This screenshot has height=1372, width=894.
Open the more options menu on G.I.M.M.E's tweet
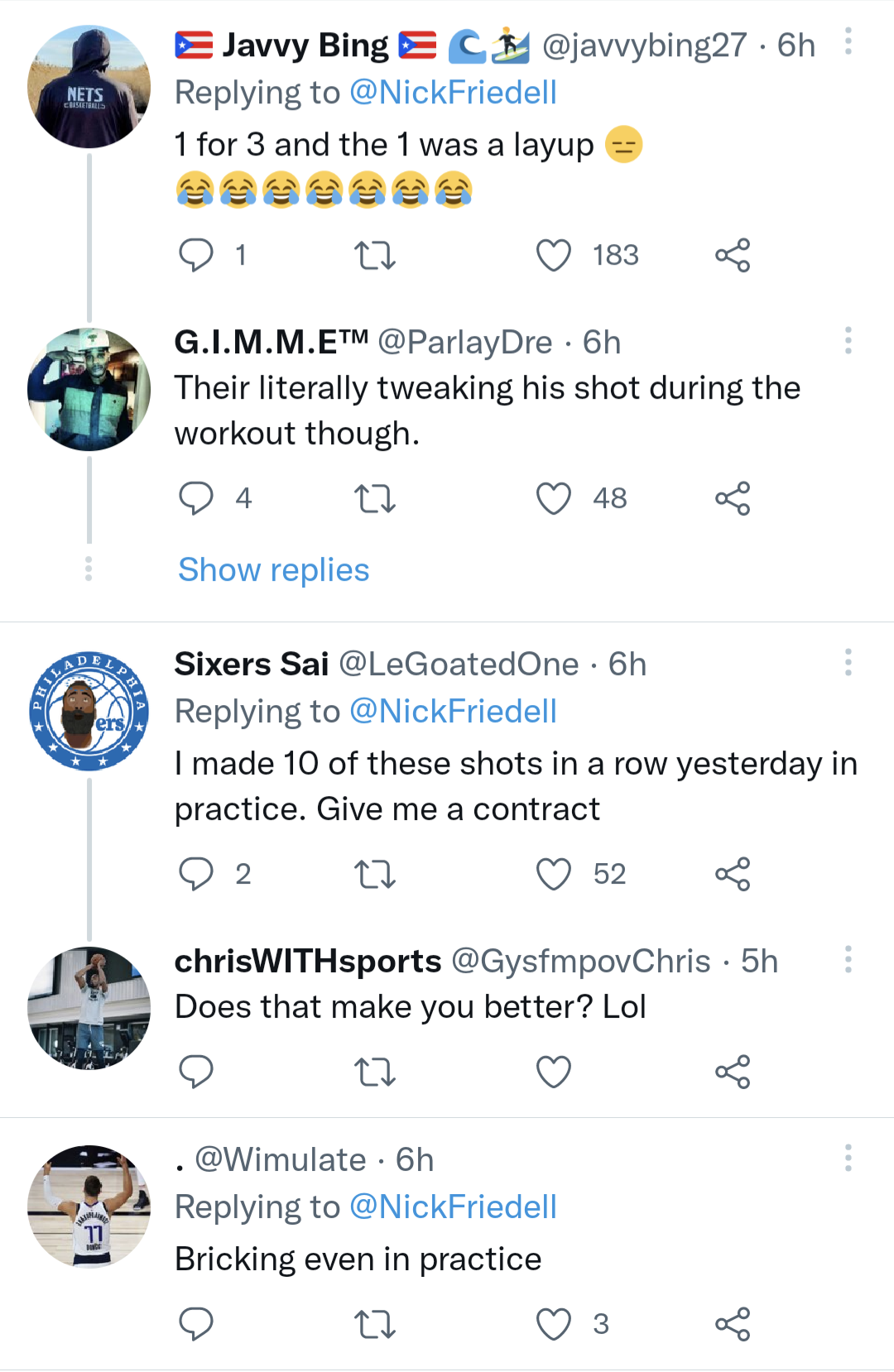tap(848, 339)
